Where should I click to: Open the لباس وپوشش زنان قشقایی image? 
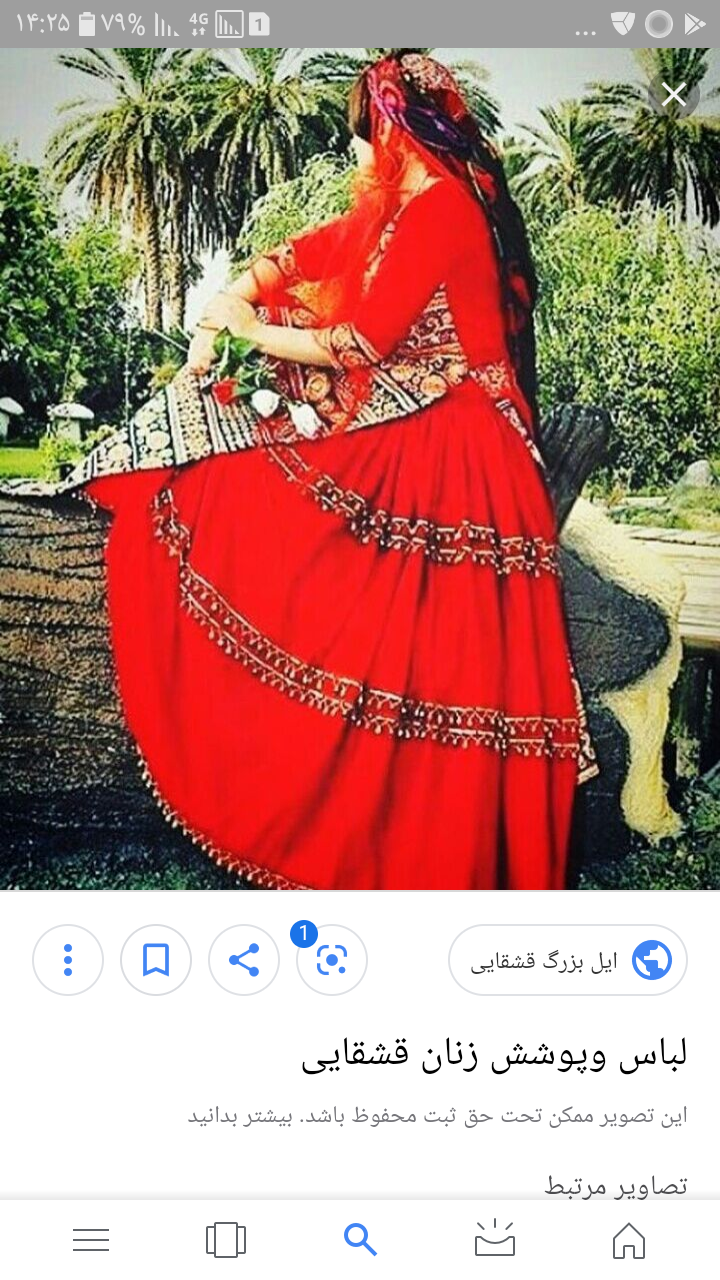coord(360,468)
